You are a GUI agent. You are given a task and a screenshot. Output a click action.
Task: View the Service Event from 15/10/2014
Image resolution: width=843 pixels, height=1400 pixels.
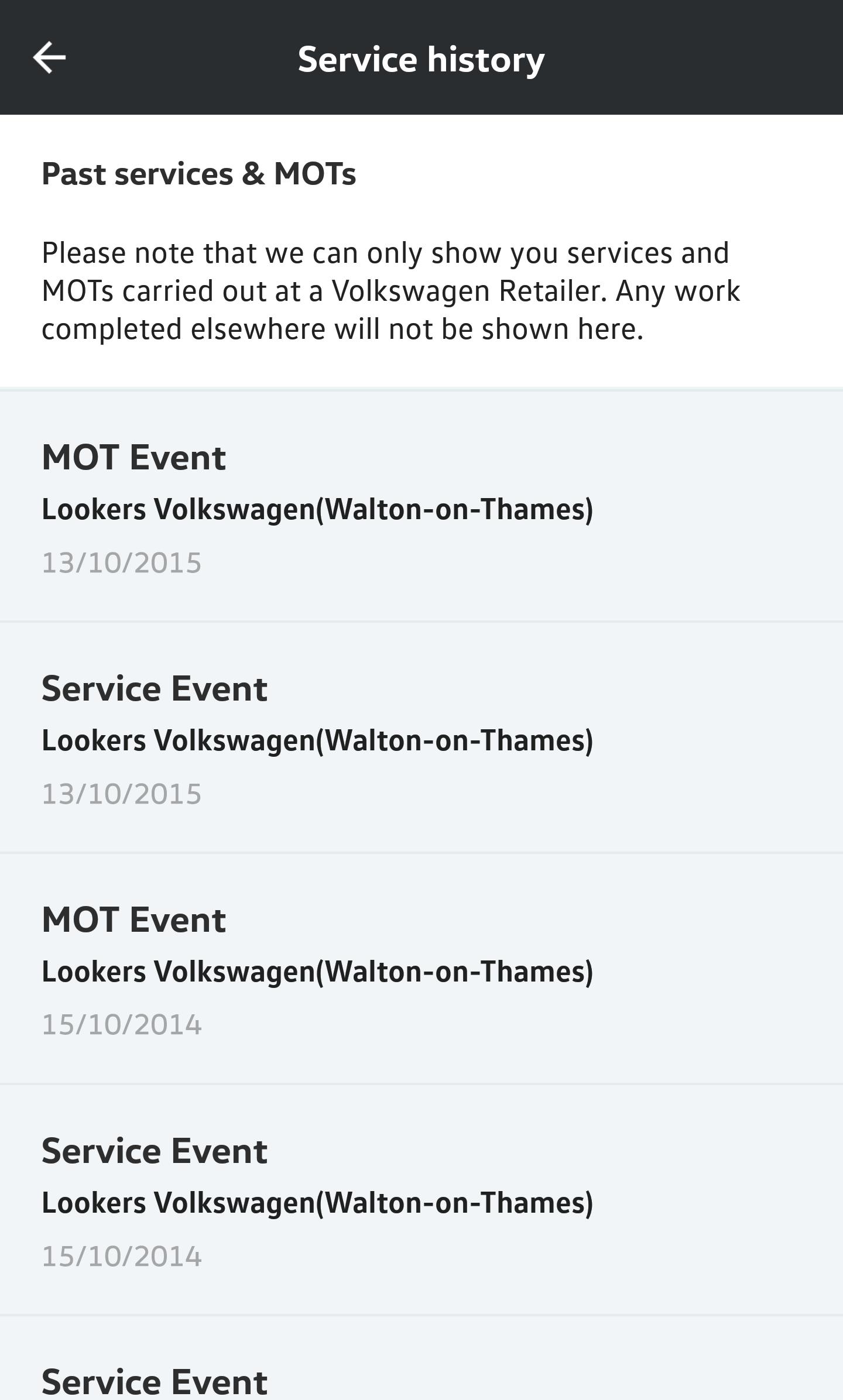[421, 1201]
